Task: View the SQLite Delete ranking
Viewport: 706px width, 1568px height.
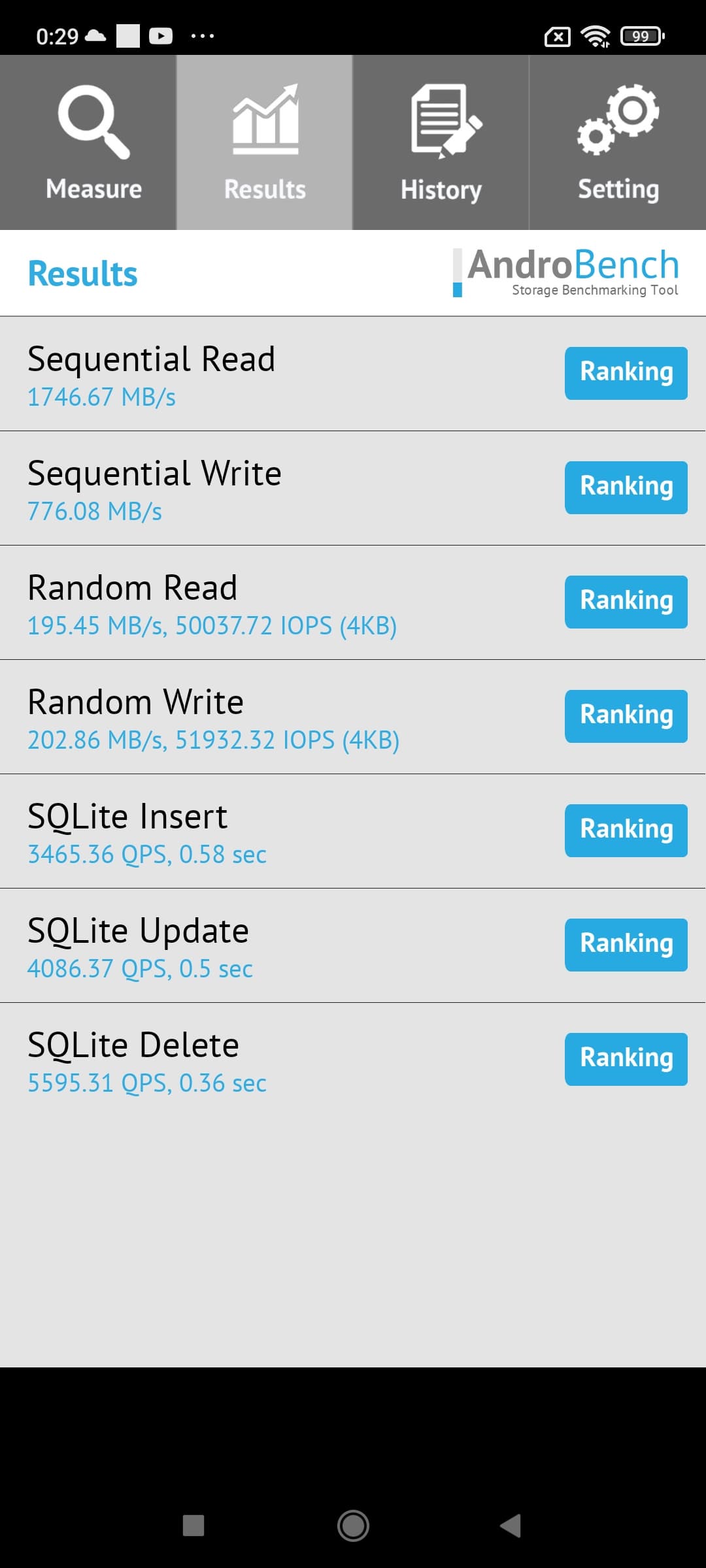Action: tap(626, 1059)
